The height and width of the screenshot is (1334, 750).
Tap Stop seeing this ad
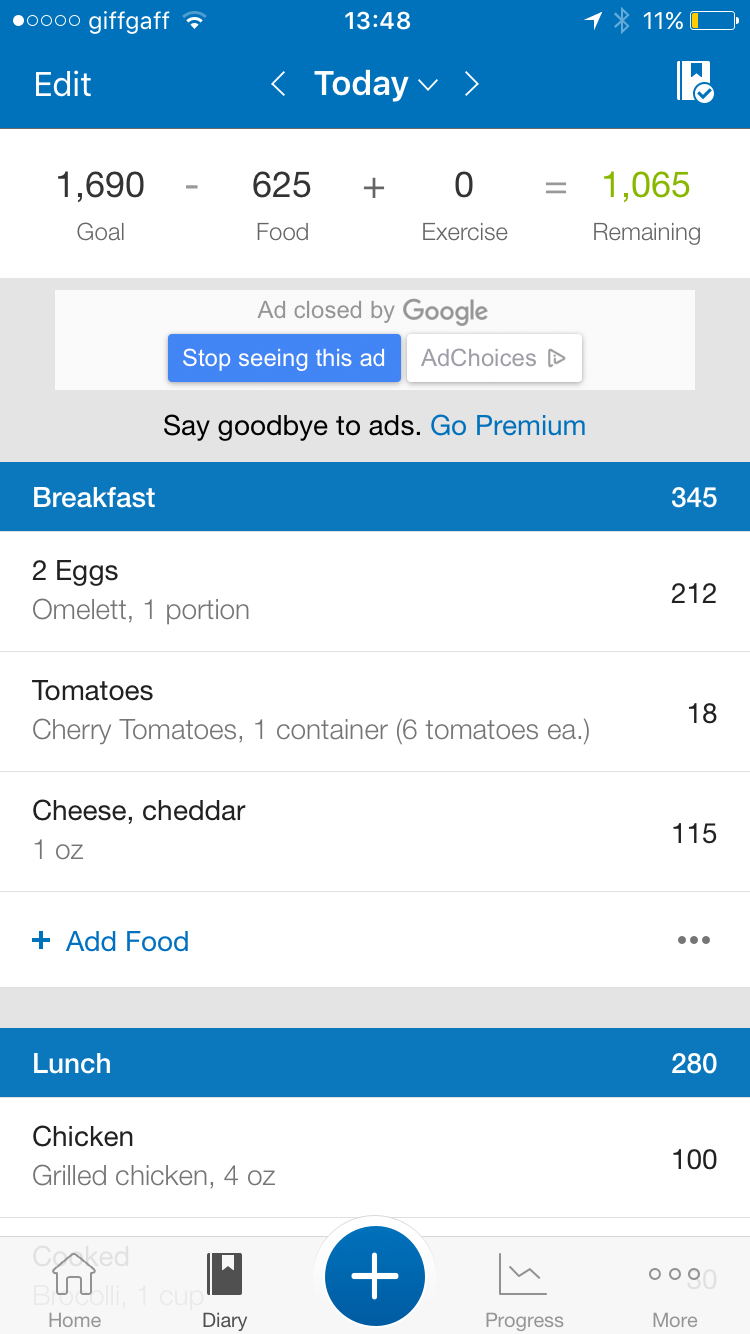tap(284, 358)
